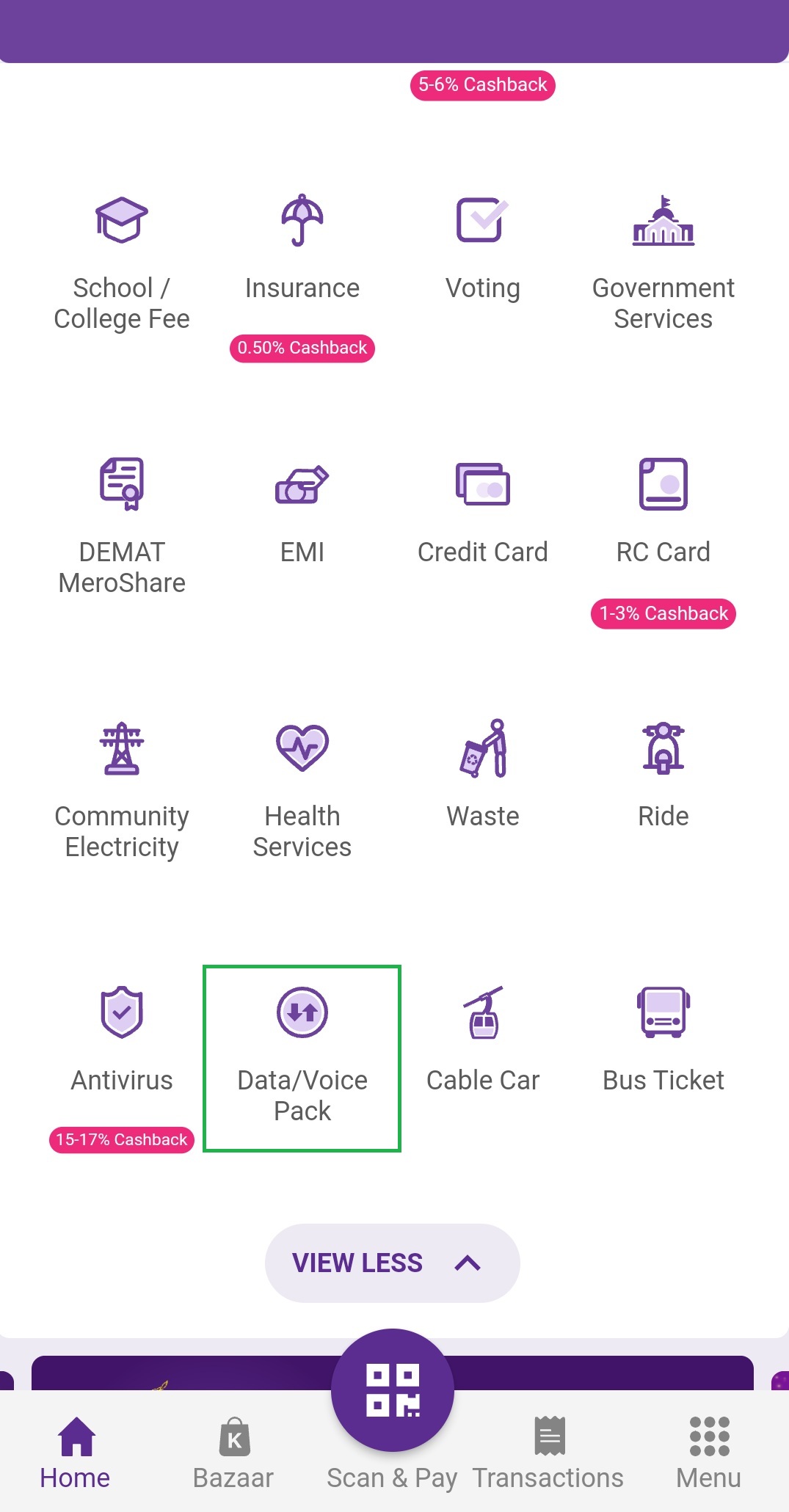Screen dimensions: 789x1512
Task: Select the Insurance service icon
Action: 302,242
